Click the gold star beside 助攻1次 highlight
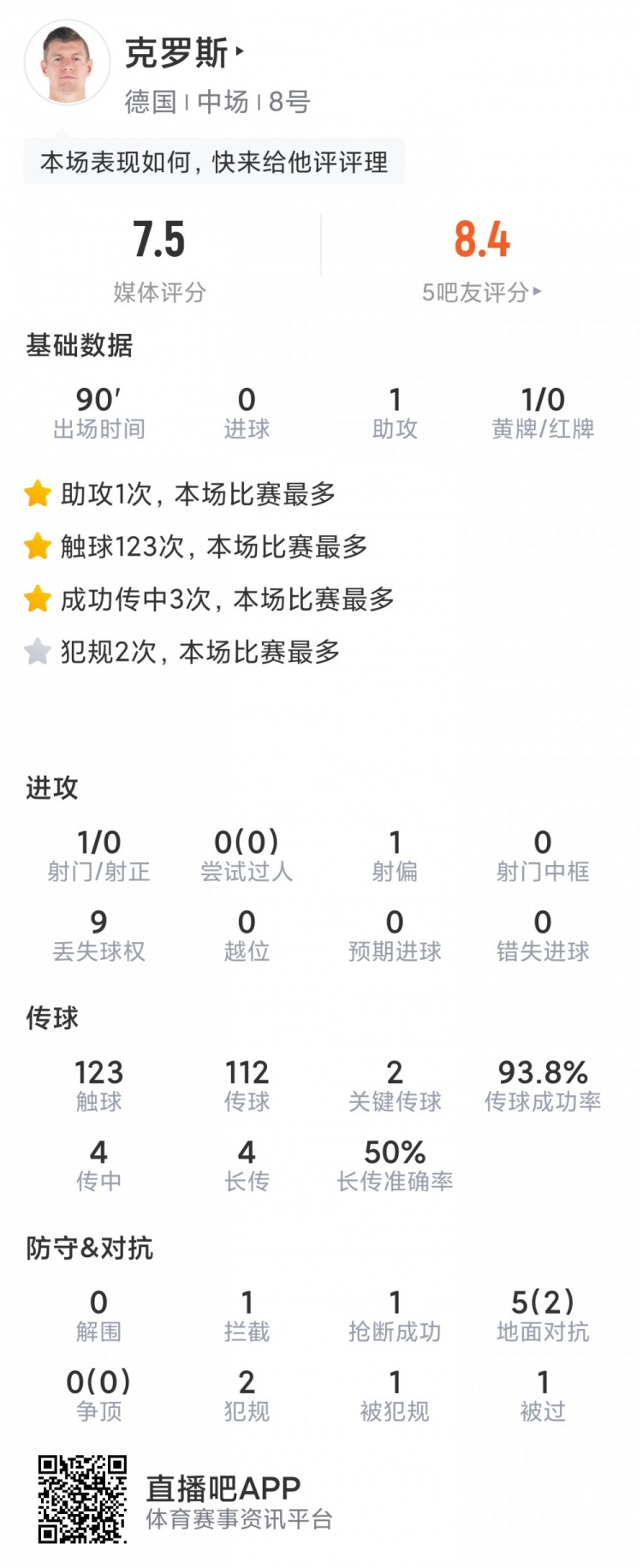 pos(38,493)
